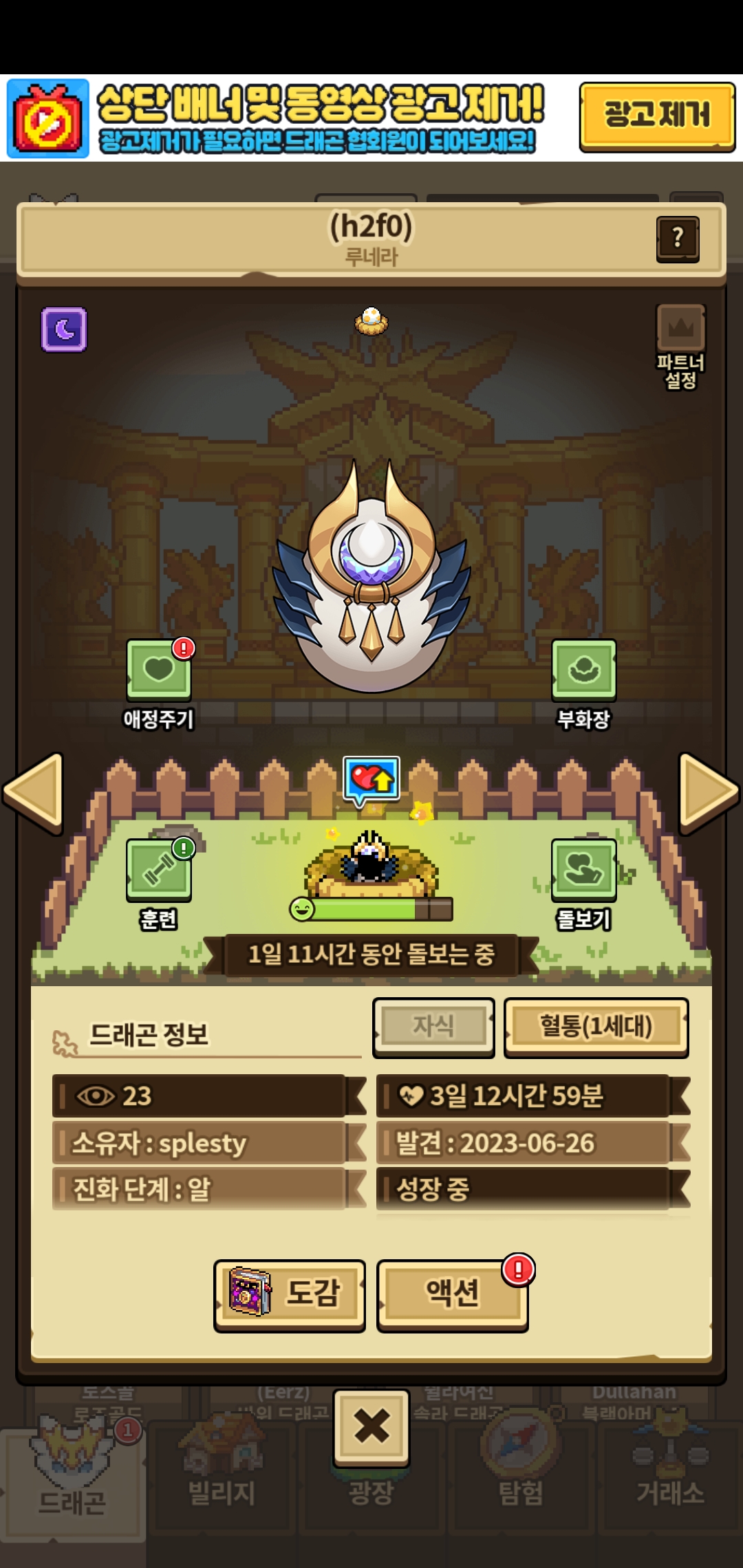Tap the purple moon icon
This screenshot has width=743, height=1568.
click(64, 329)
